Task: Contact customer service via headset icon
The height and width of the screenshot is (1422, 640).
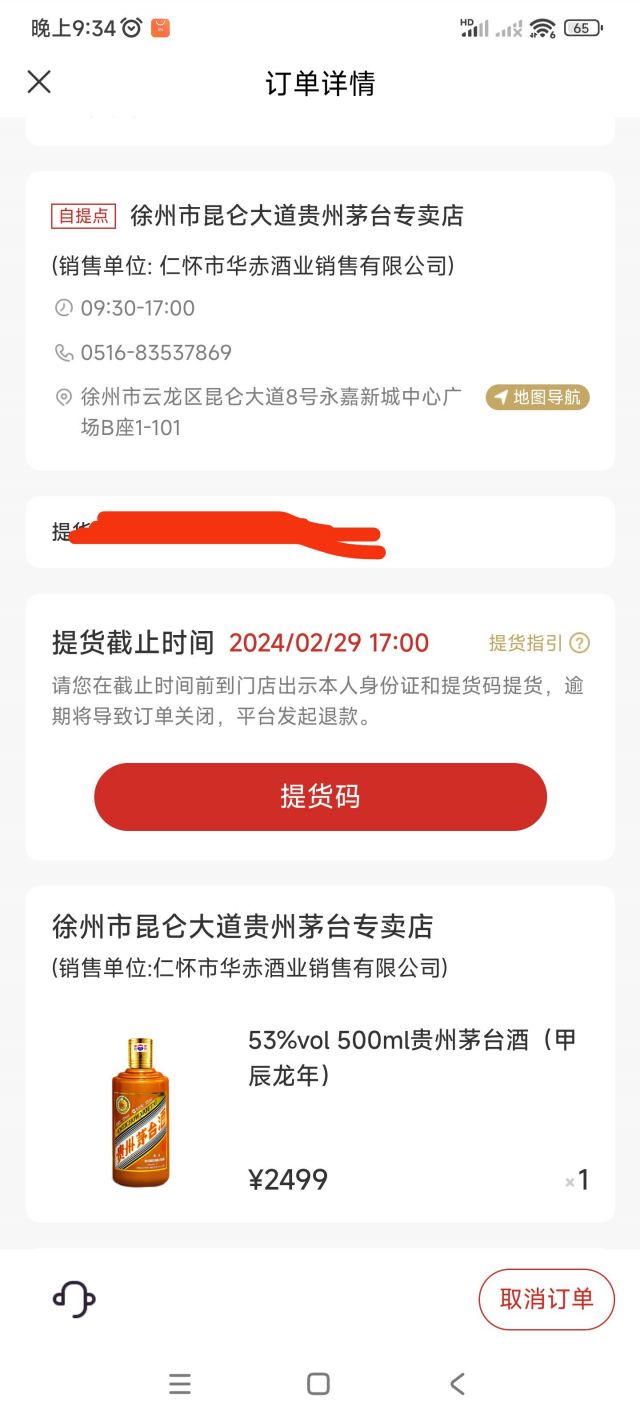Action: click(x=74, y=1299)
